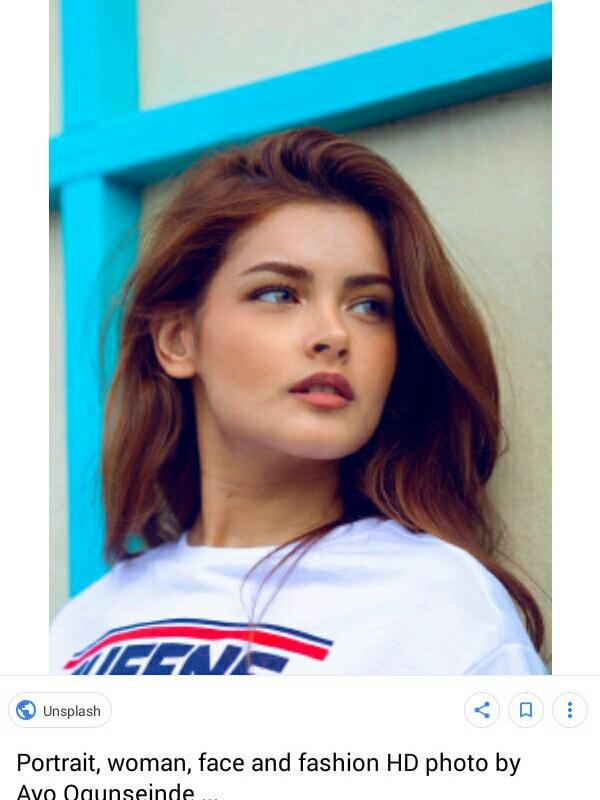Open the portrait photo in full view

[301, 337]
